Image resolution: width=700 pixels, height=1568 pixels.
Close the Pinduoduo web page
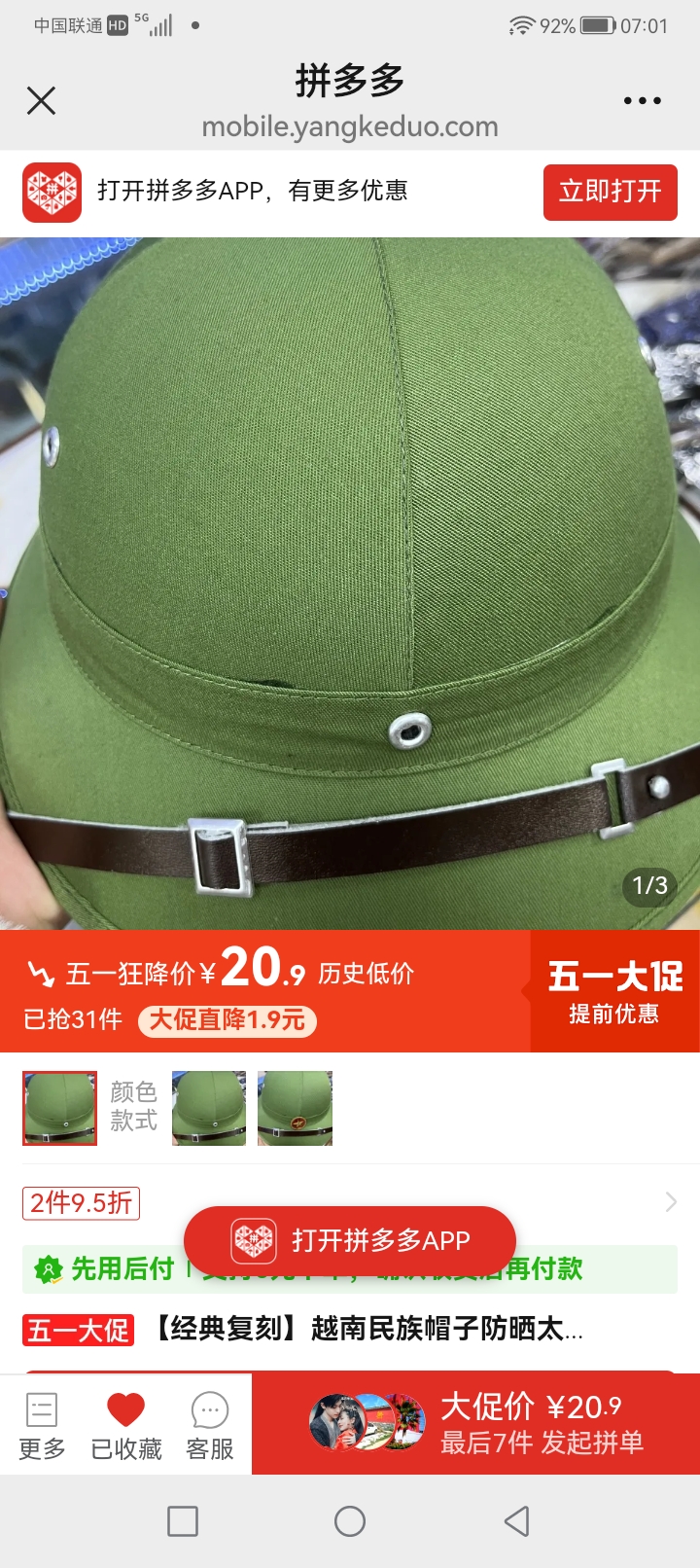point(41,100)
